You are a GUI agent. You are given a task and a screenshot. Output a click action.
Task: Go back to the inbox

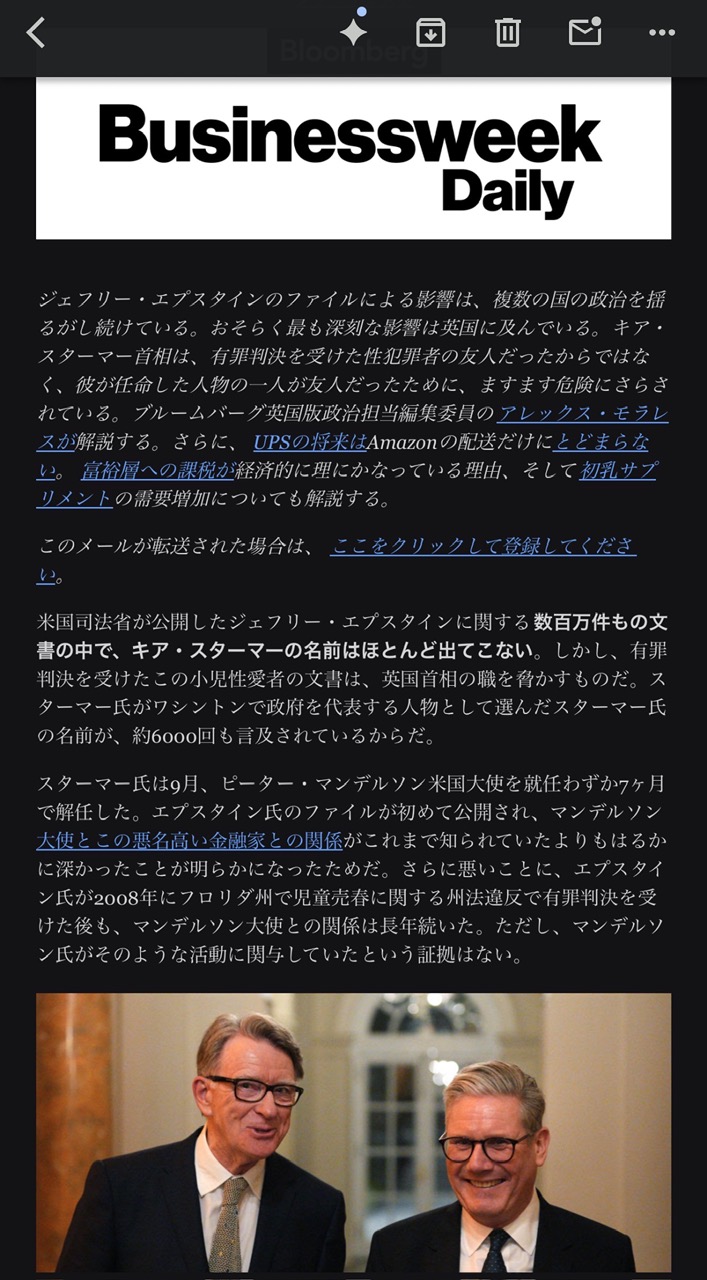pyautogui.click(x=36, y=33)
